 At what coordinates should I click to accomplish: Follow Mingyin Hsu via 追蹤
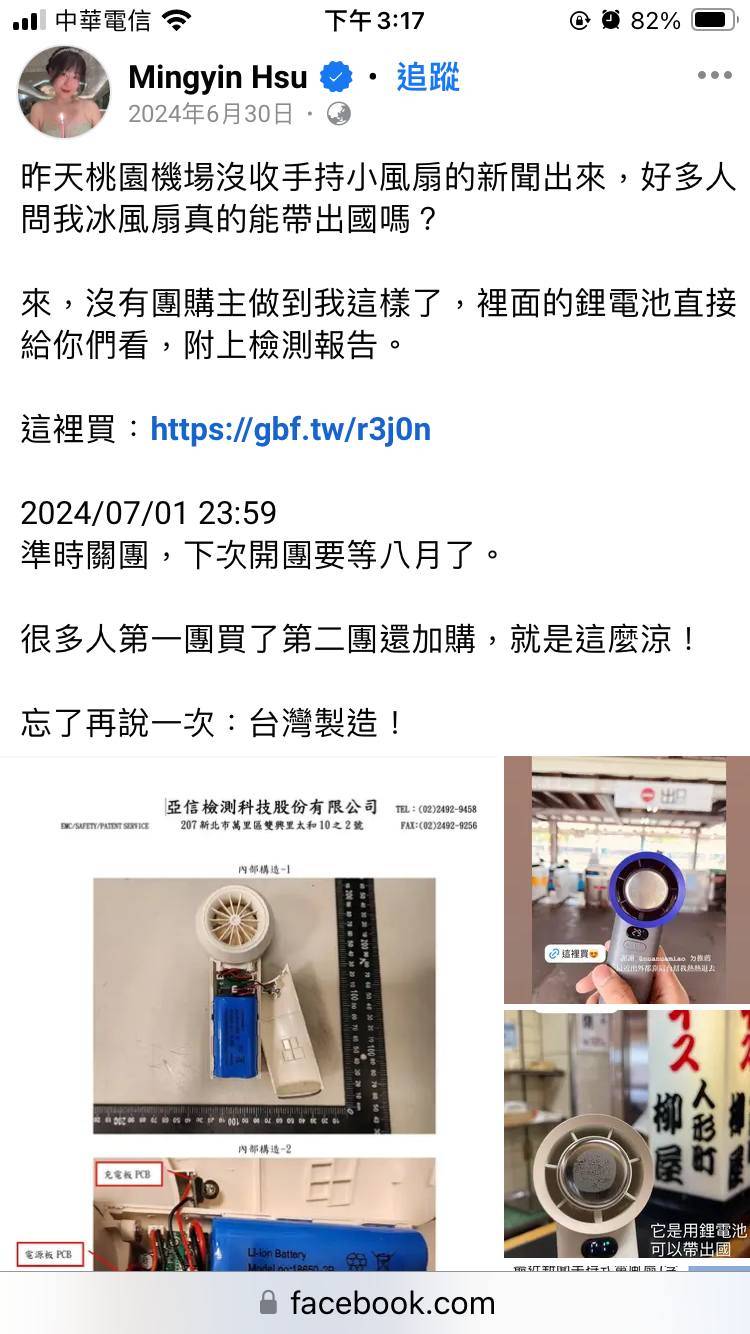(x=428, y=77)
